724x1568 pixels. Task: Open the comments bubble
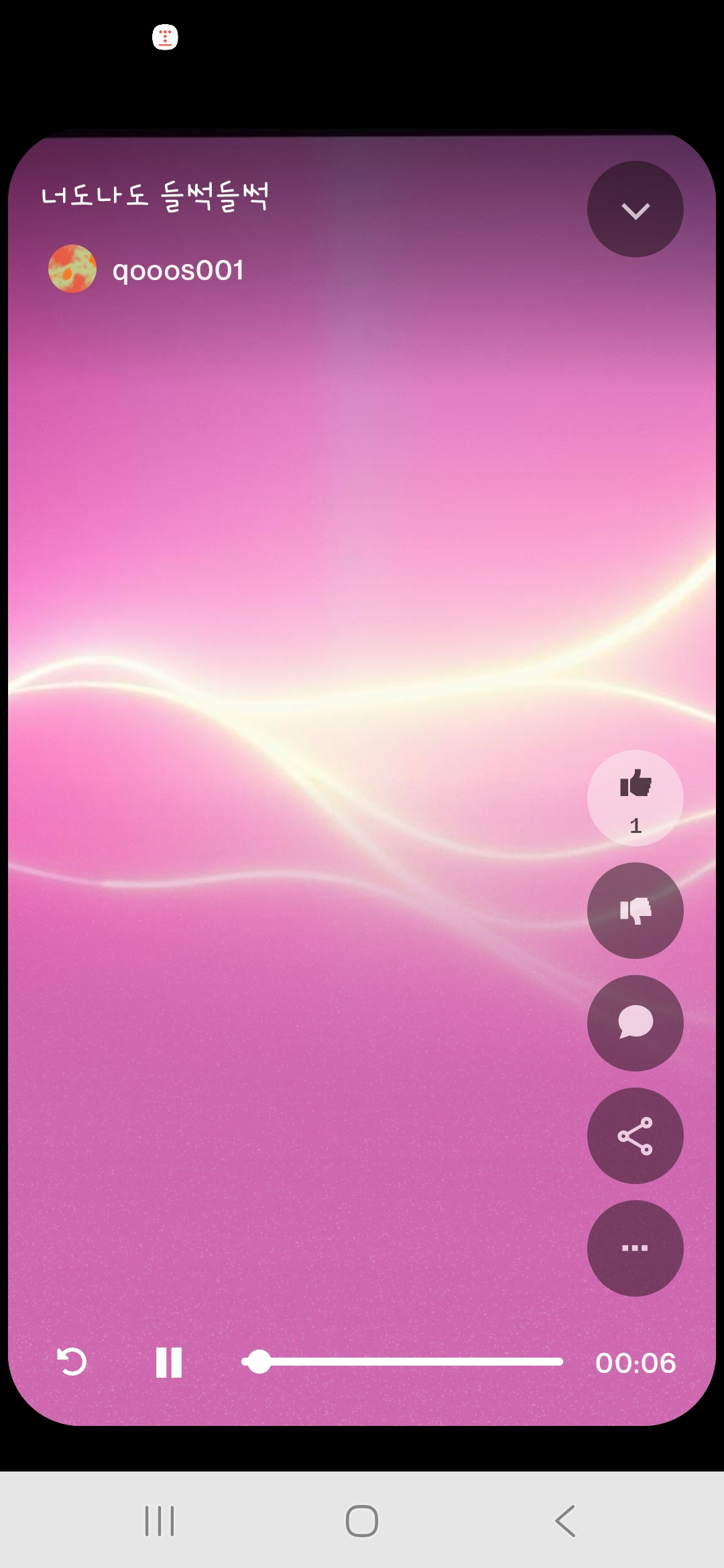point(635,1023)
